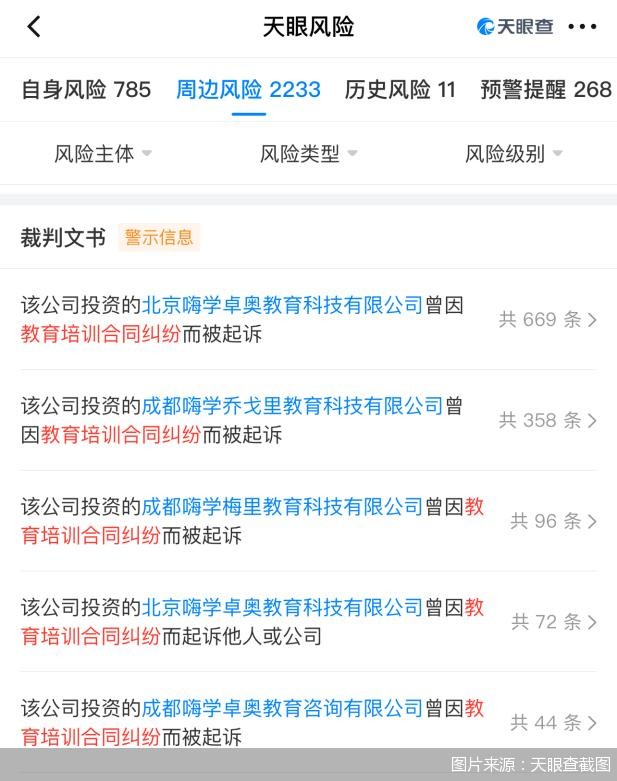Screen dimensions: 617x781
Task: Open the row with 共 669 条 records
Action: tap(548, 320)
